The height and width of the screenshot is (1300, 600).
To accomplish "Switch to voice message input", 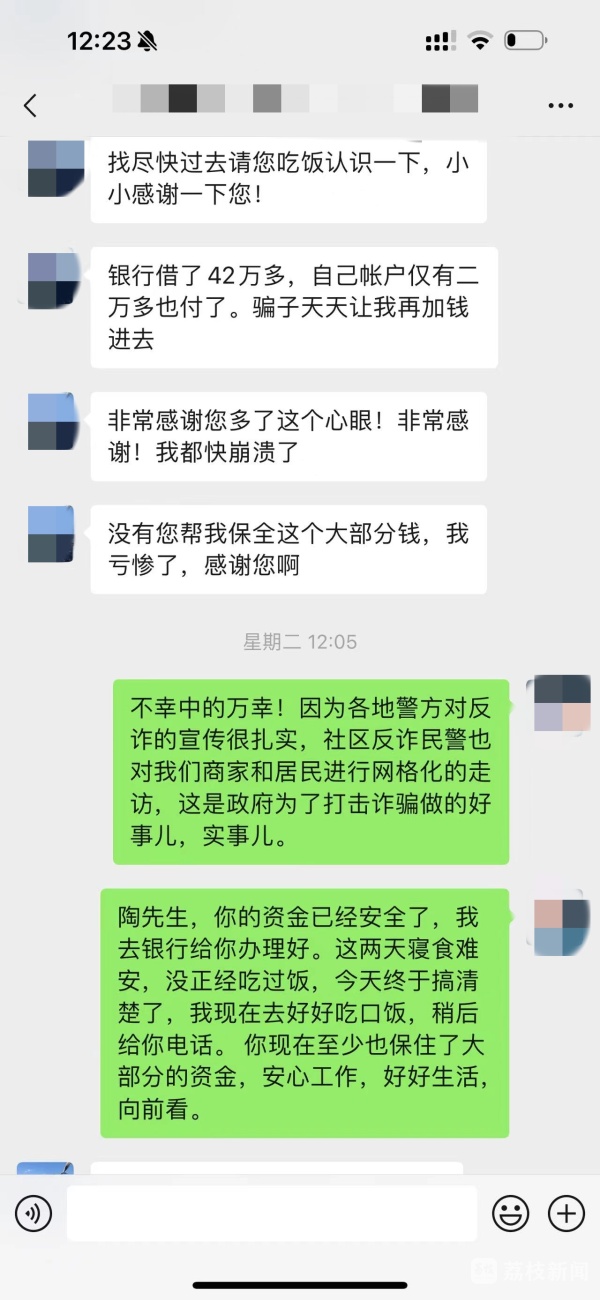I will click(x=33, y=1213).
